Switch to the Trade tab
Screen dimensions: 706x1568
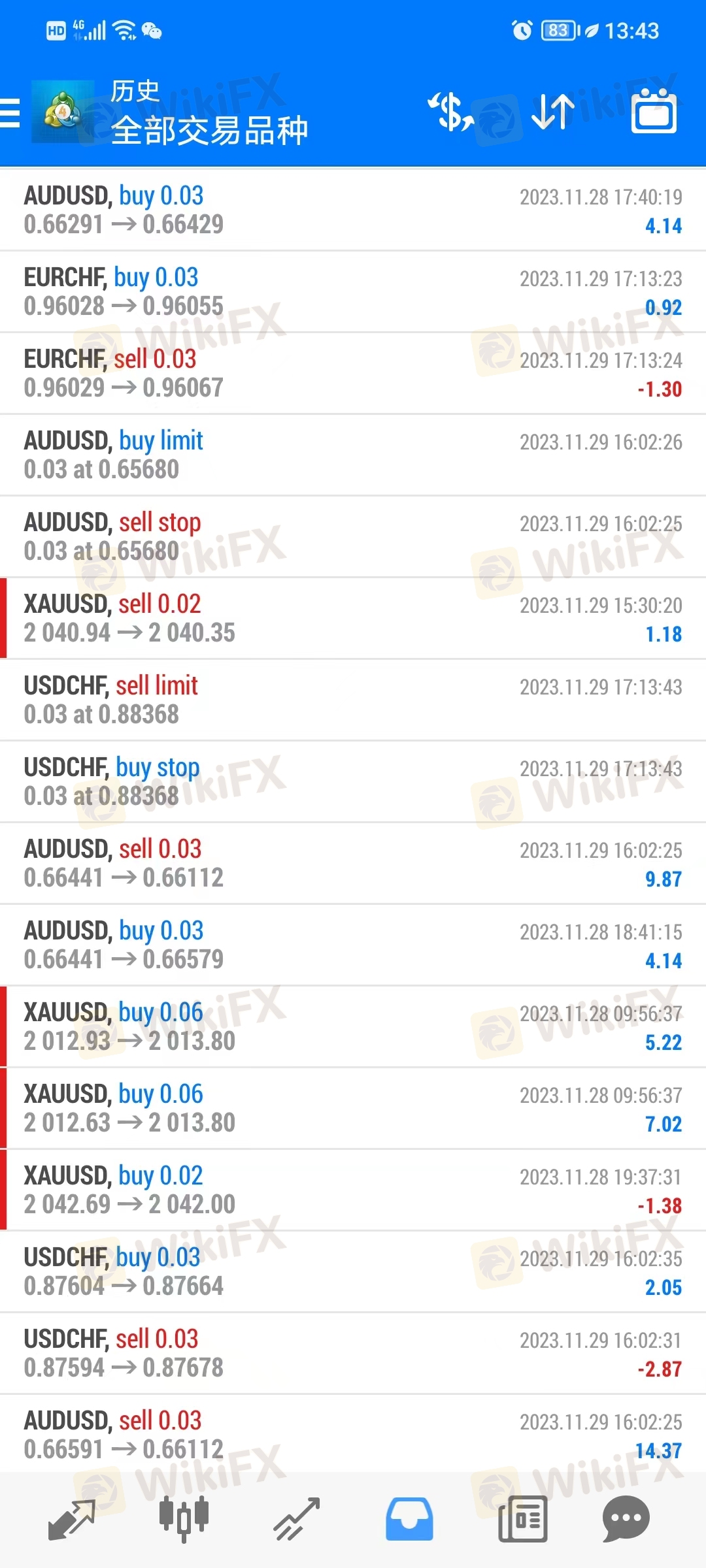[296, 1519]
